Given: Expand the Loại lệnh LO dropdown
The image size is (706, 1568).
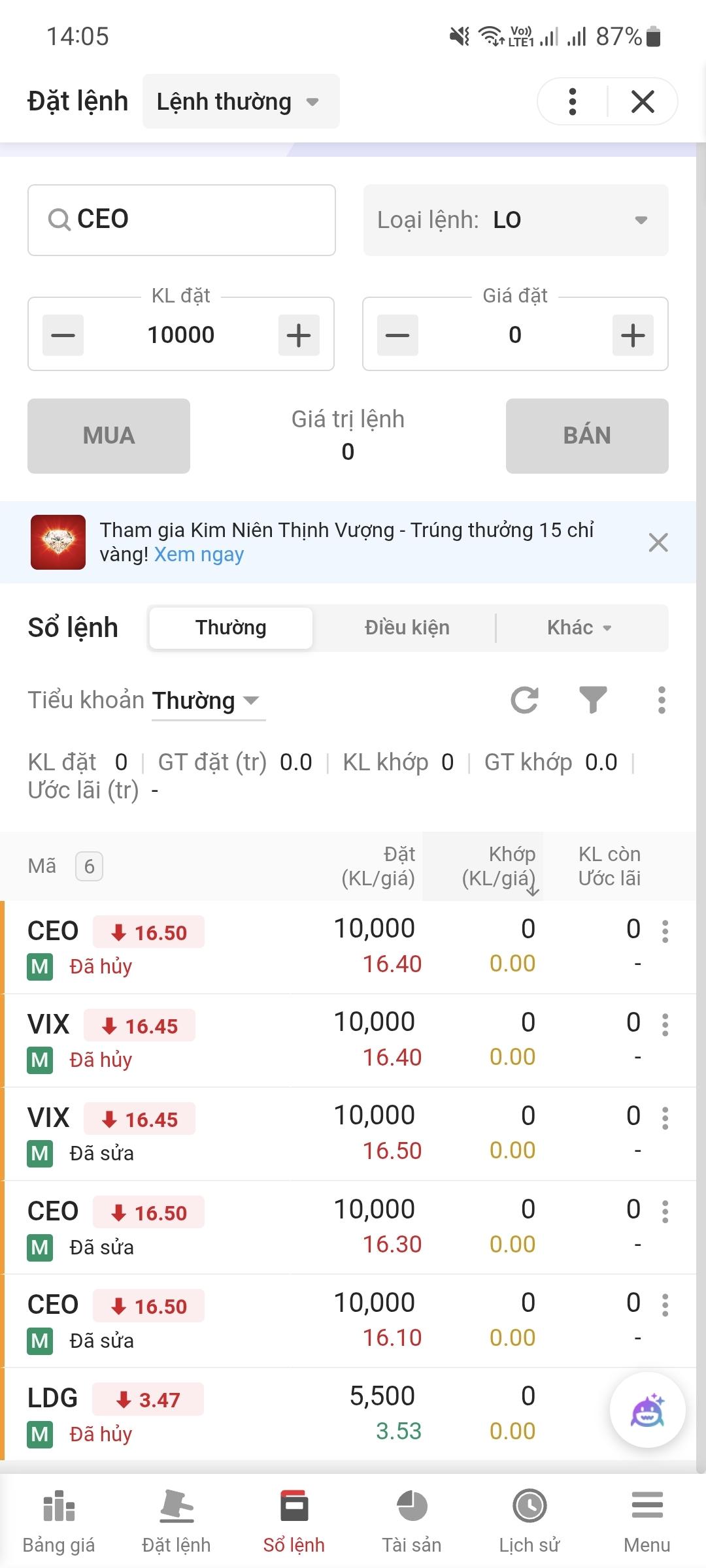Looking at the screenshot, I should point(515,220).
